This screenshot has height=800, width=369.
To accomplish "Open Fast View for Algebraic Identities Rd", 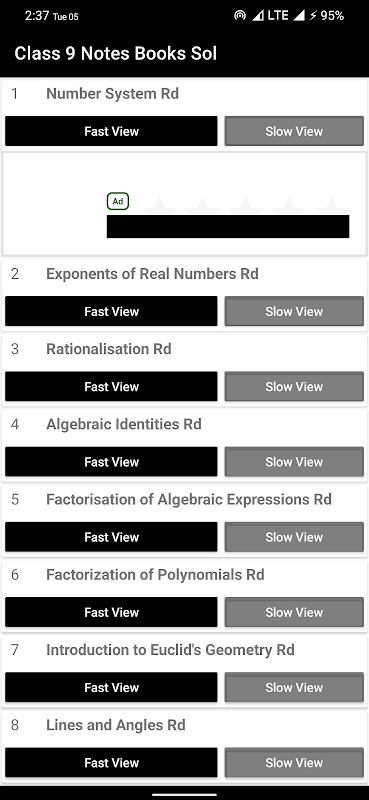I will coord(111,462).
